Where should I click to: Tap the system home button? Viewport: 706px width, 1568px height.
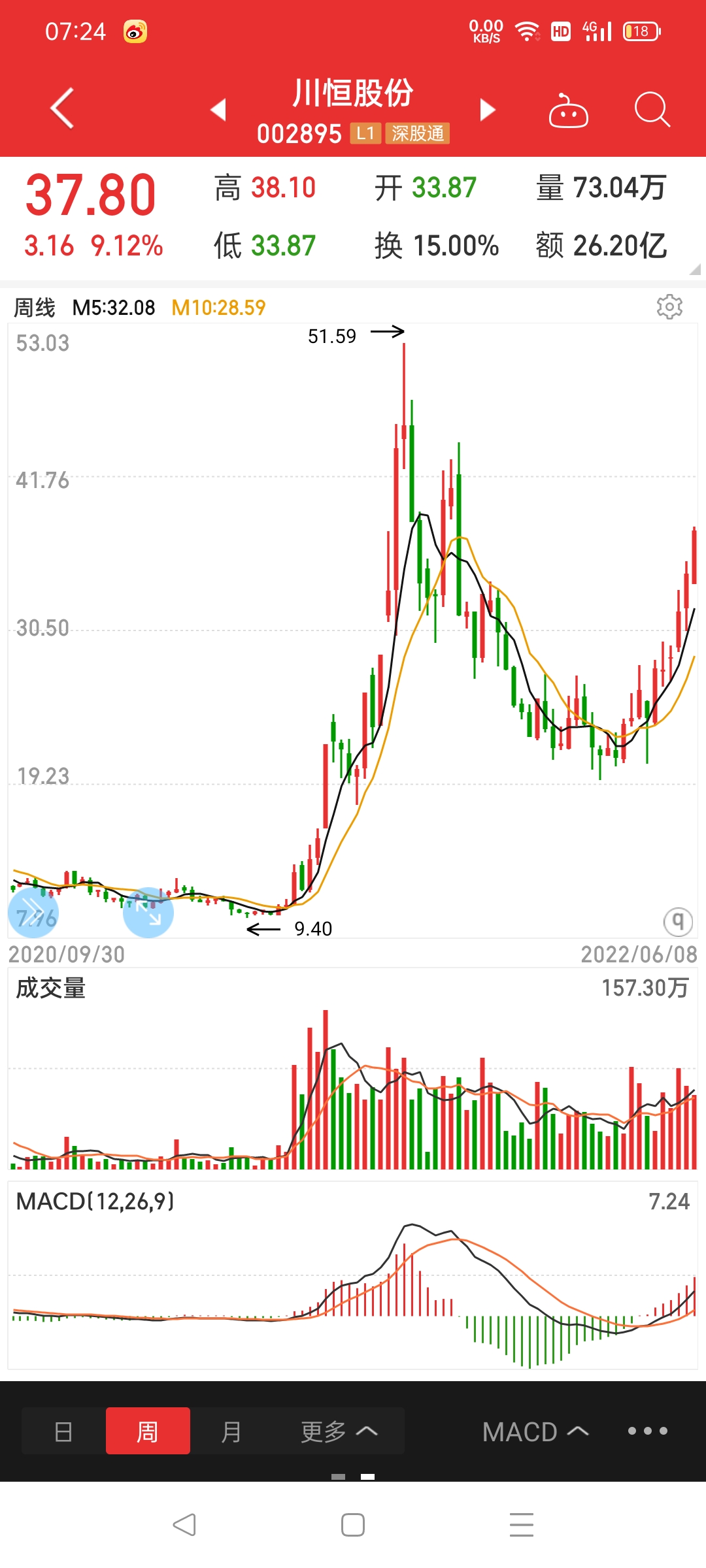pyautogui.click(x=353, y=1525)
